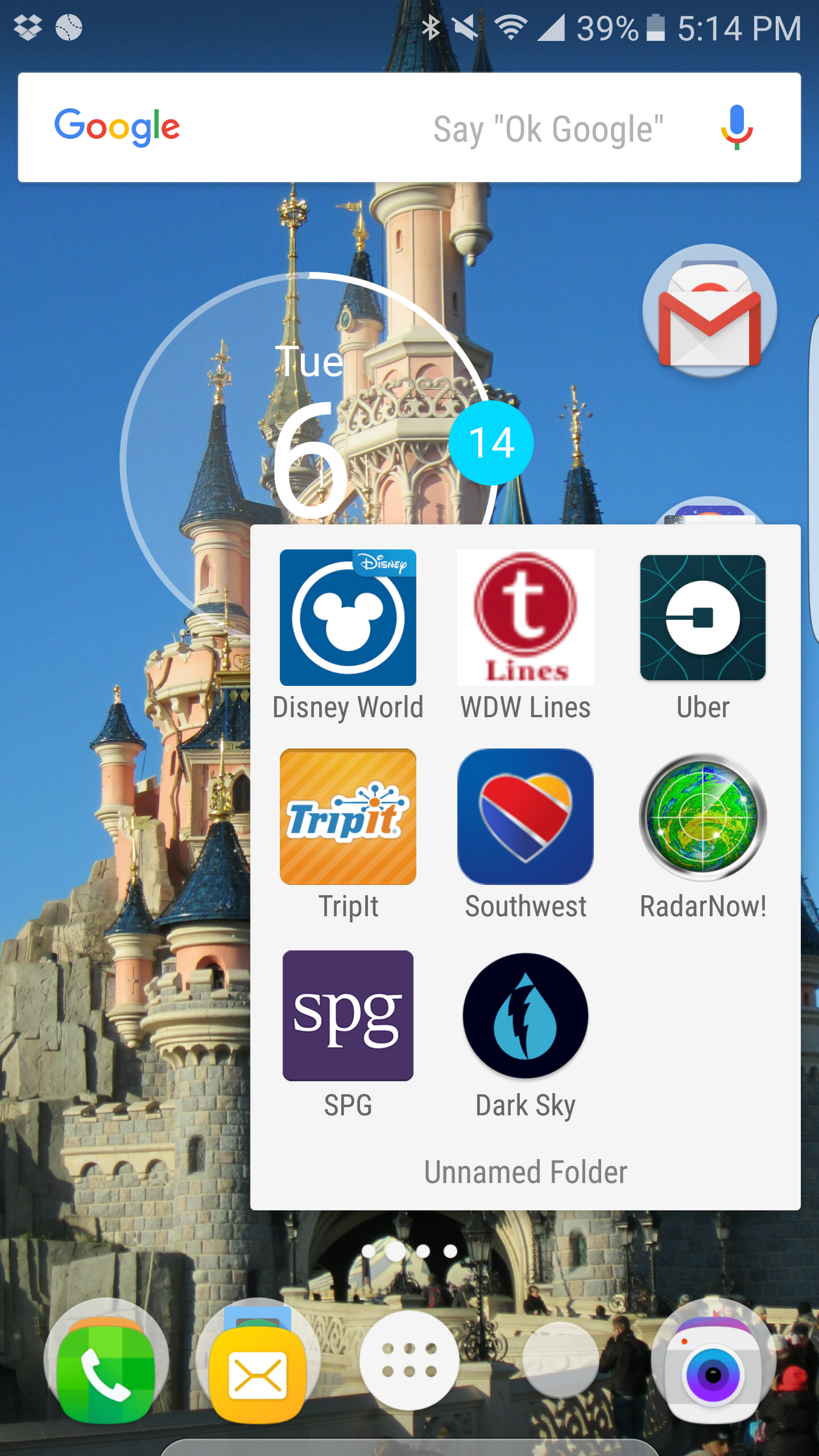Open the SPG app
Screen dimensions: 819x1456
point(348,1016)
